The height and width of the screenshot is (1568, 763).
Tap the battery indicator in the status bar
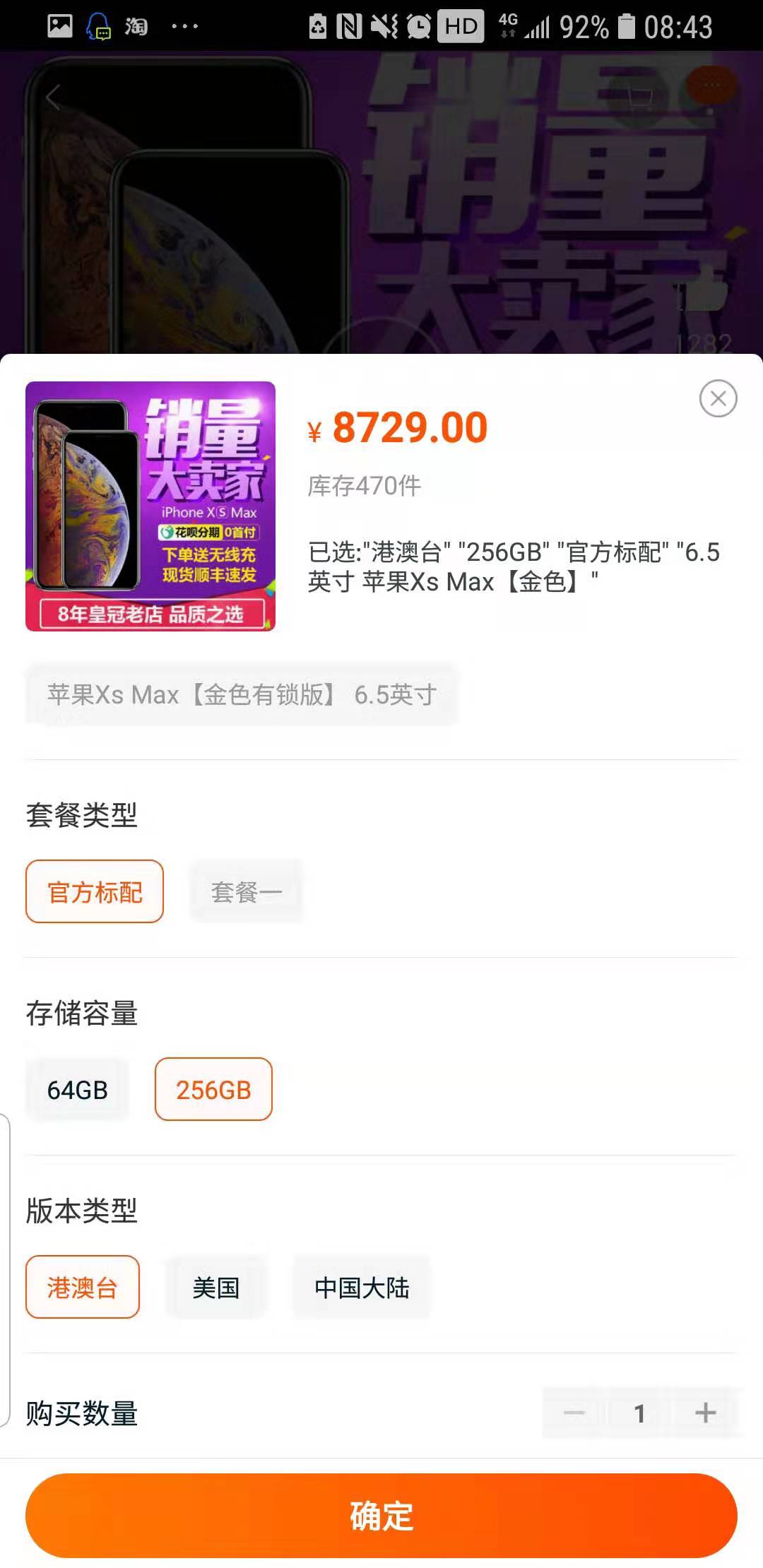coord(627,25)
